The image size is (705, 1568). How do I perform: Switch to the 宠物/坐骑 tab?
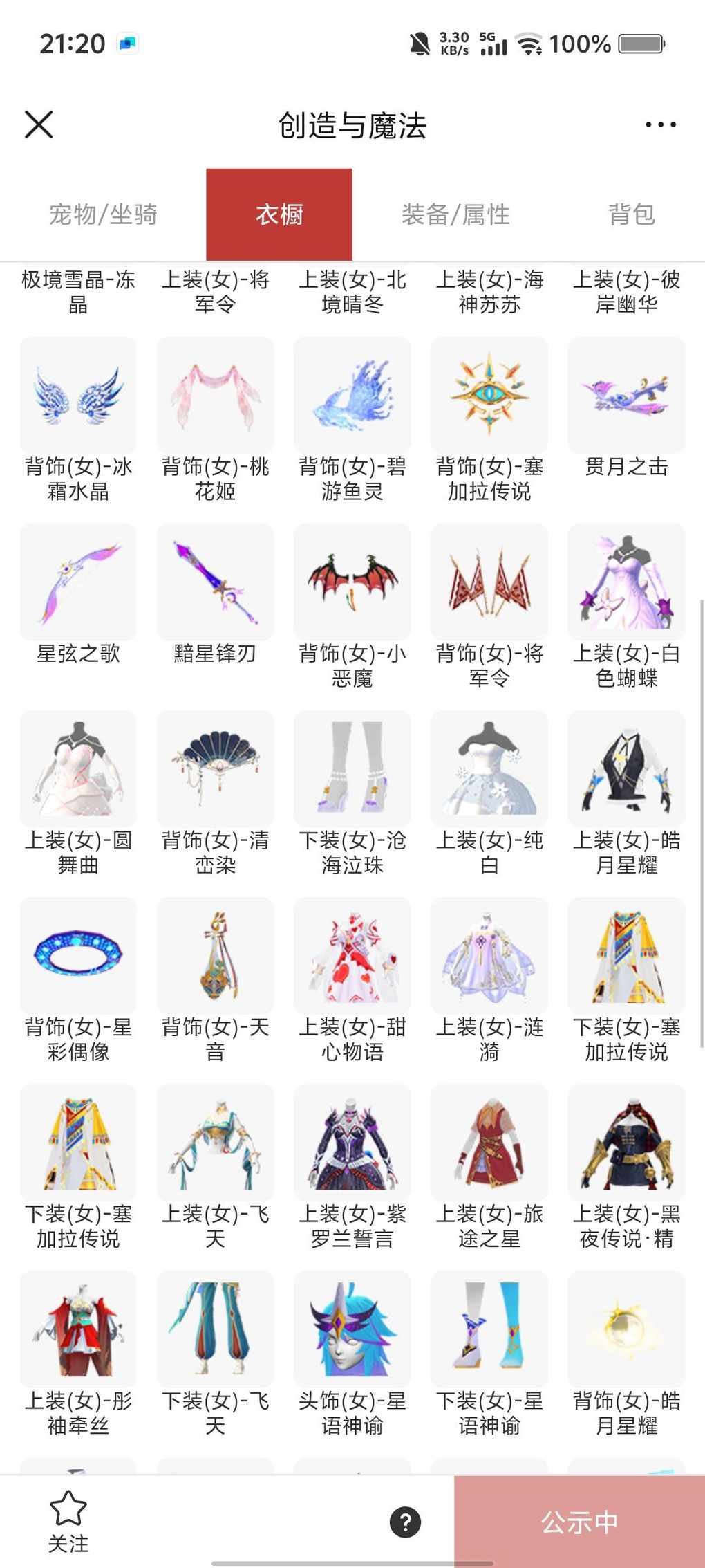103,214
